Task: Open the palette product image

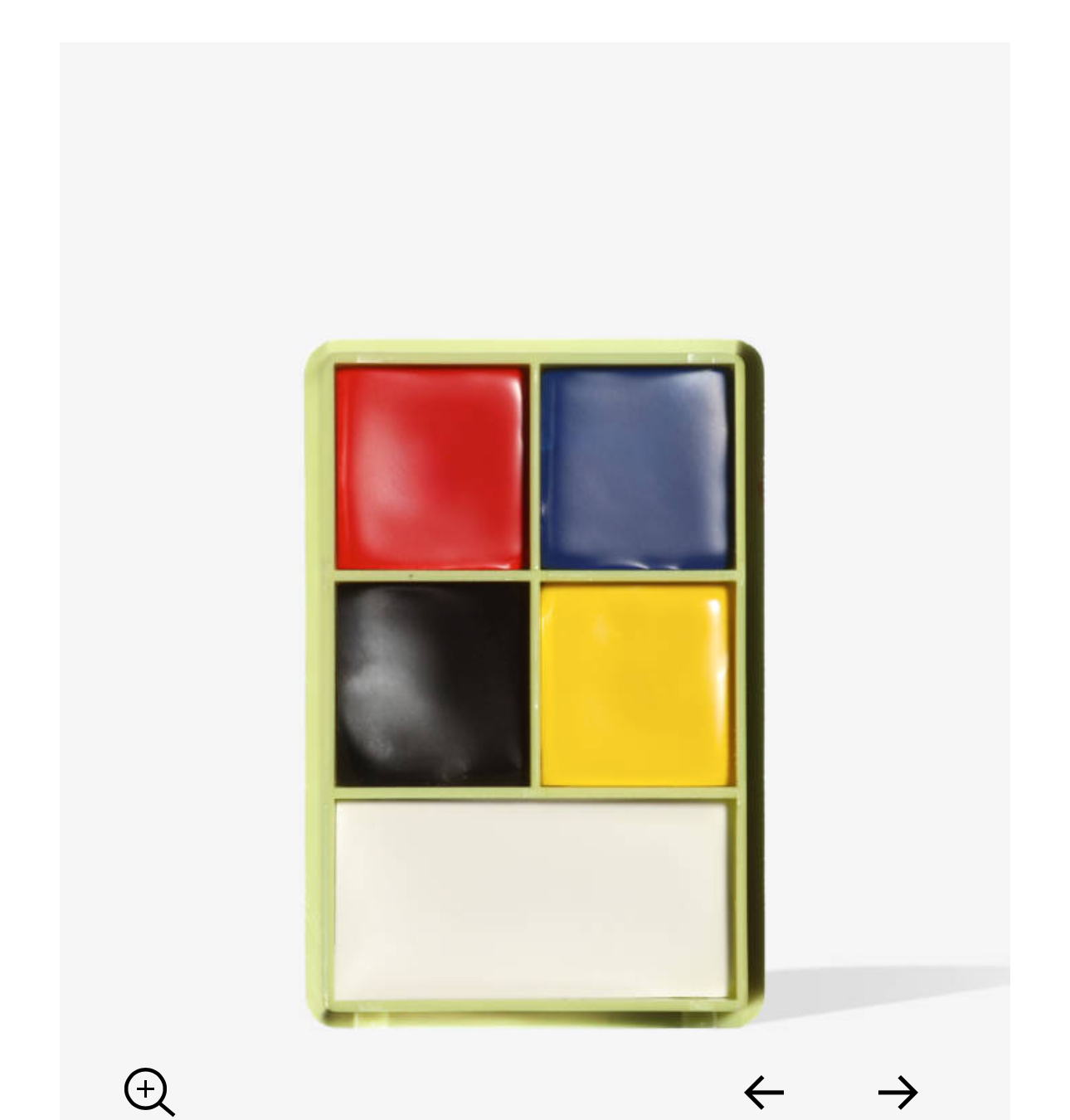Action: pos(534,684)
